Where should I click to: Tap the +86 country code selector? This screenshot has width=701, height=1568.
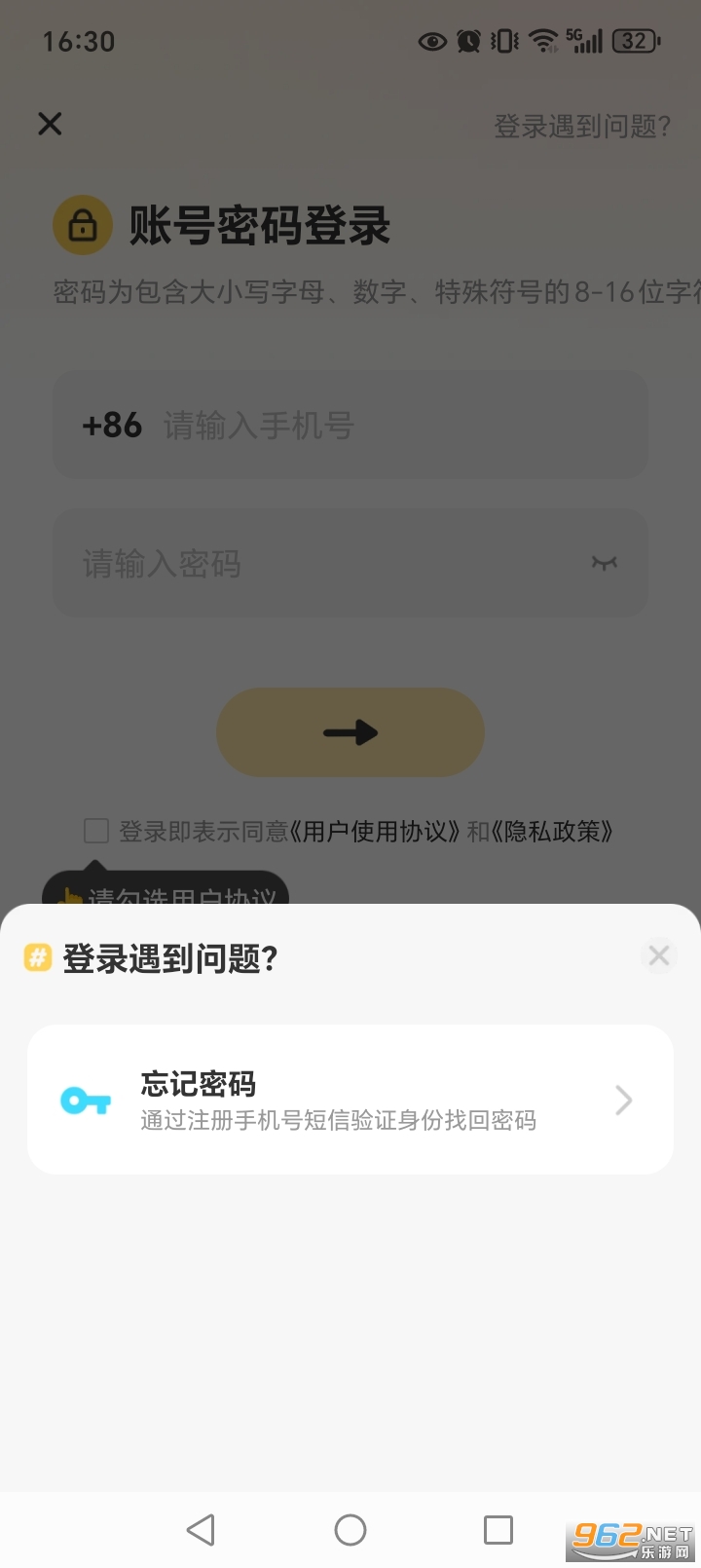click(110, 426)
